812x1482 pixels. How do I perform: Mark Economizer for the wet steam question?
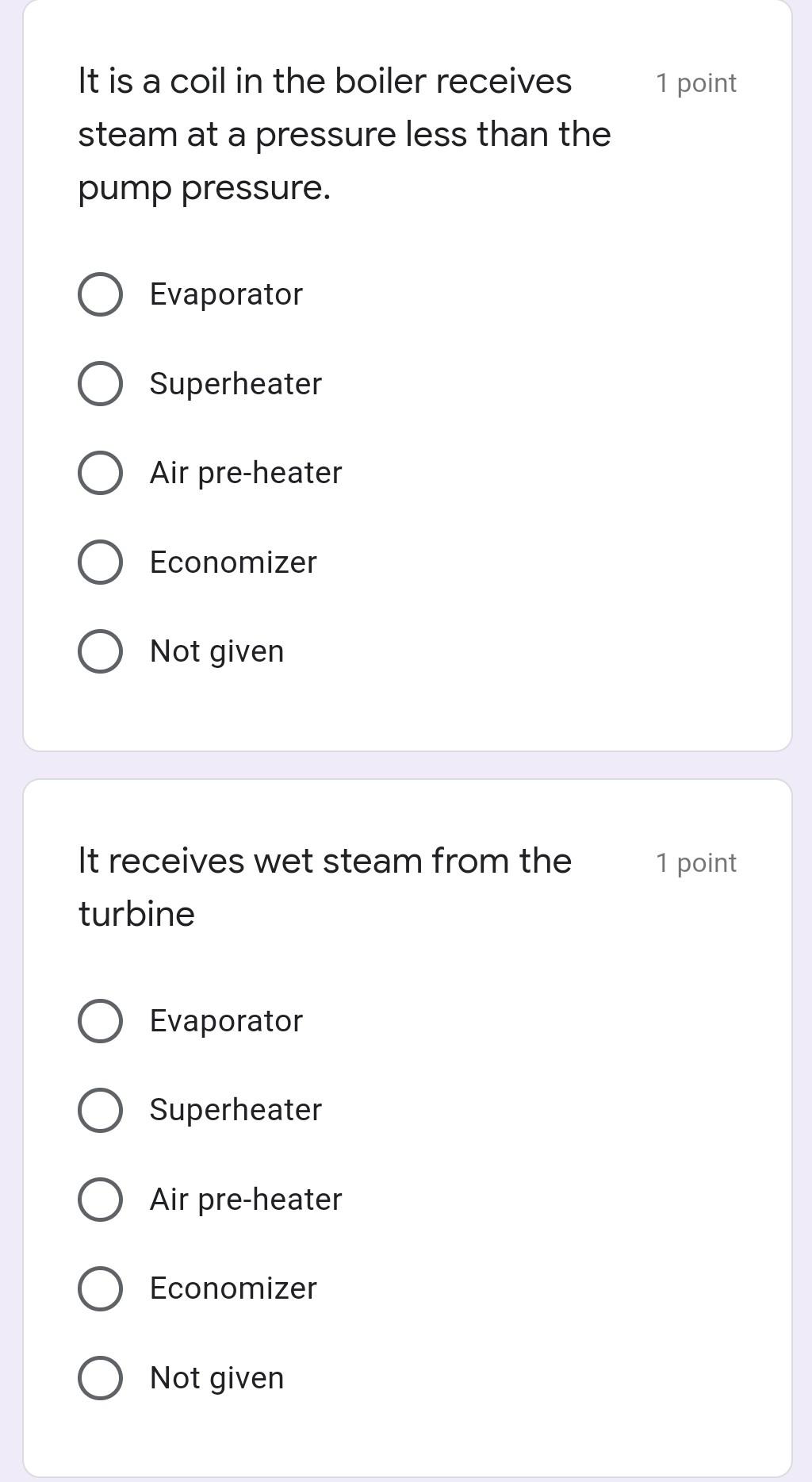click(x=101, y=1288)
